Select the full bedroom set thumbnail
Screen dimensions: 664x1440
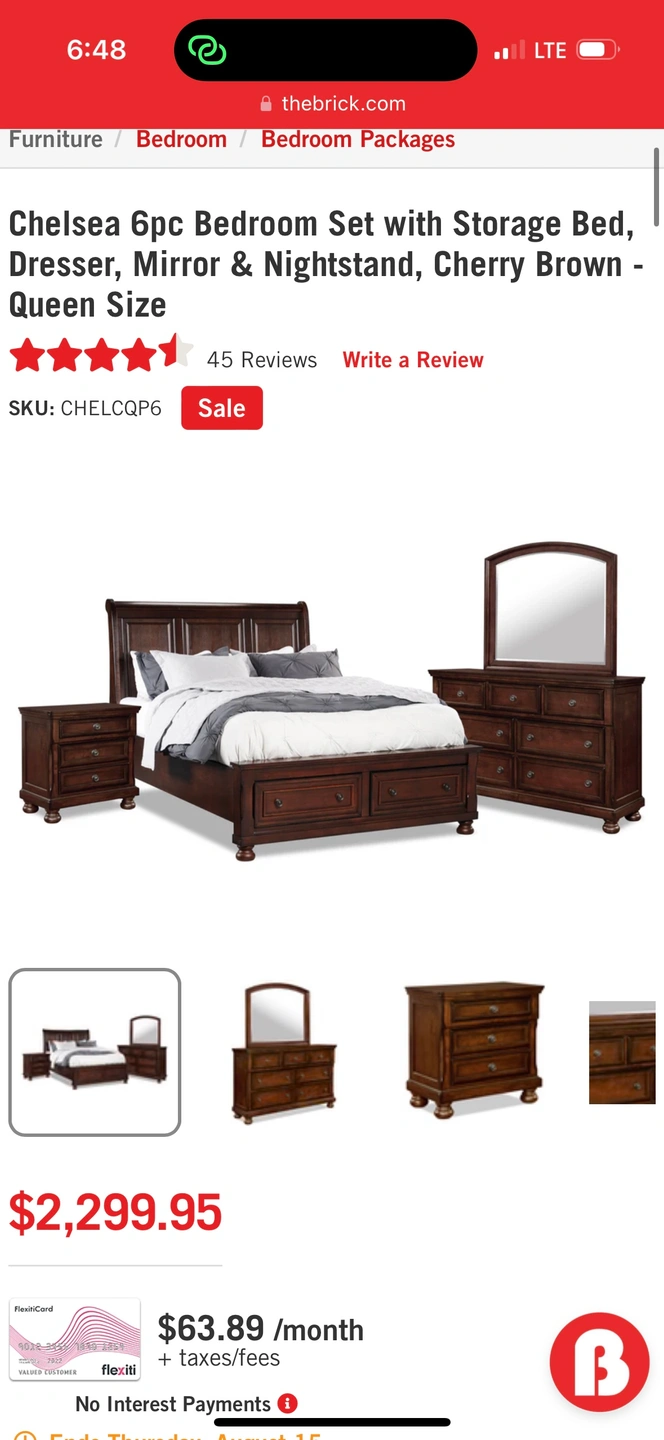click(x=95, y=1052)
